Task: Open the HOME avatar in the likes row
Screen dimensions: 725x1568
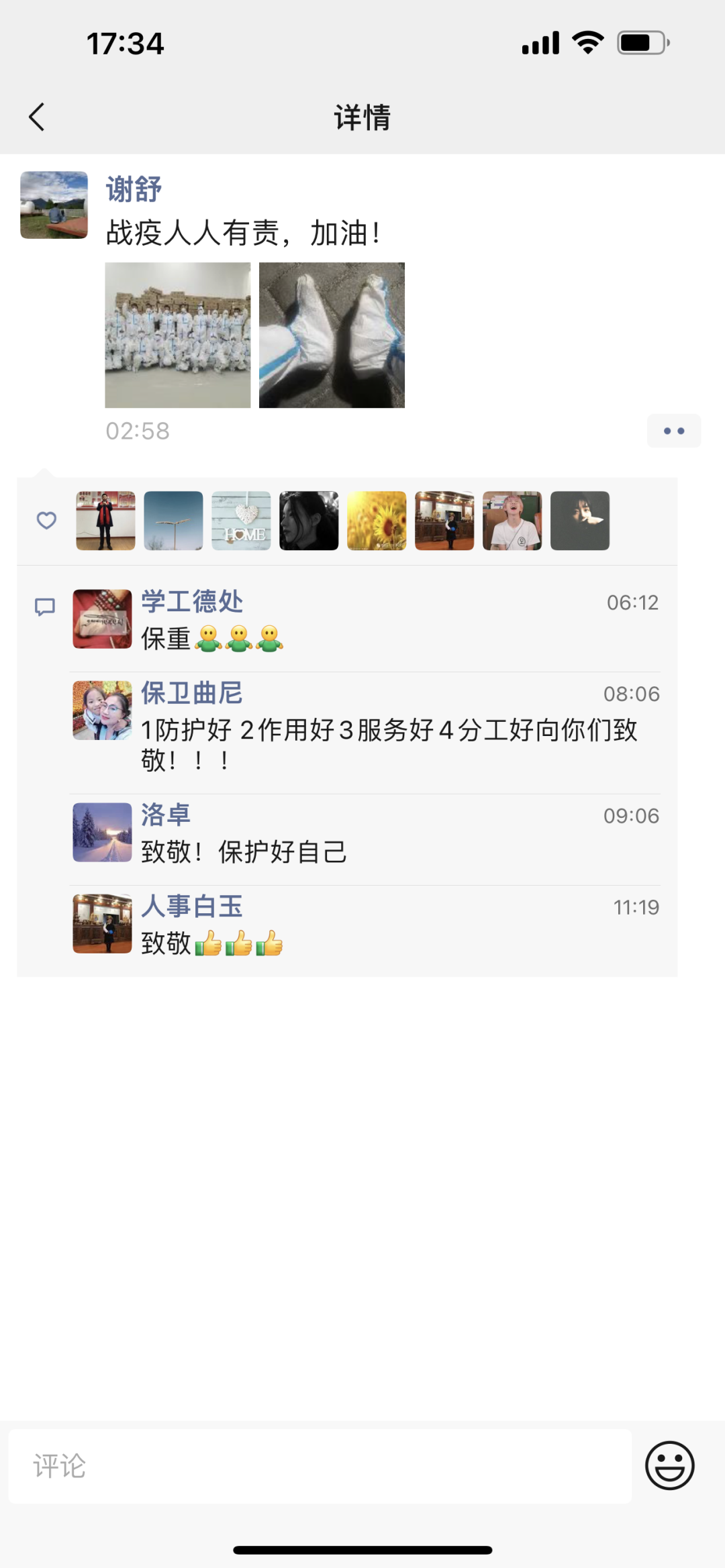Action: click(241, 521)
